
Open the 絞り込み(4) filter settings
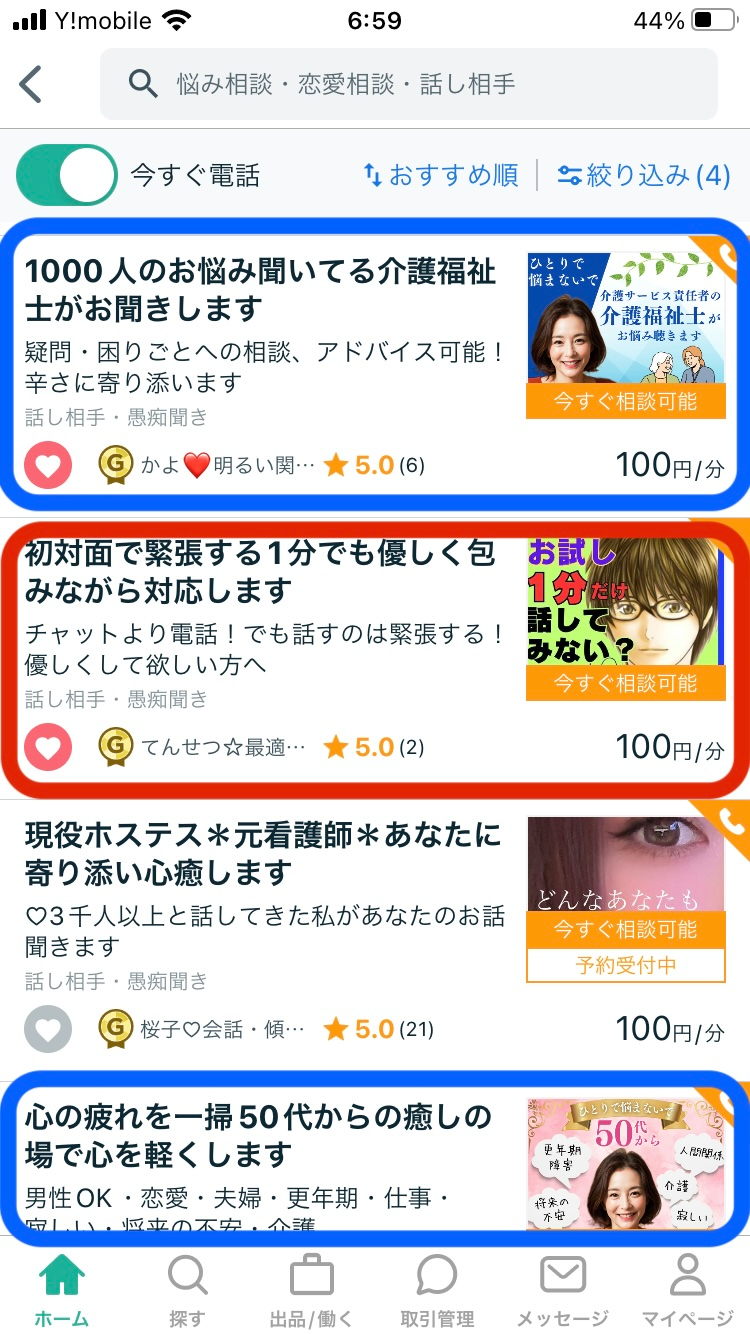(644, 176)
